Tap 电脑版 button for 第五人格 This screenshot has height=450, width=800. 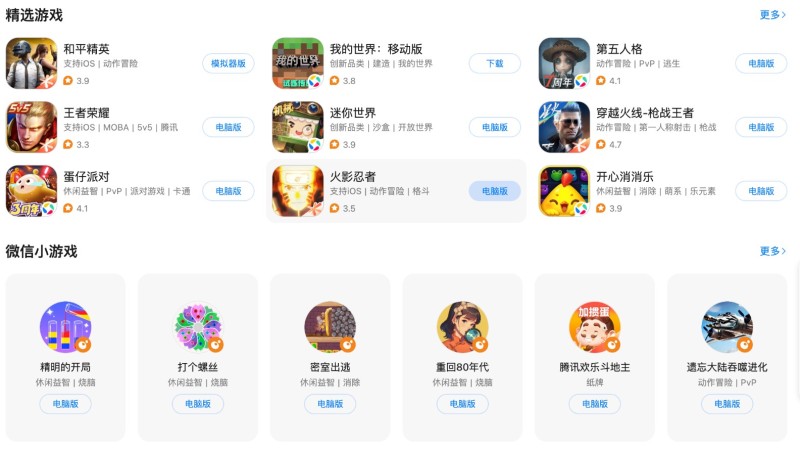point(761,63)
